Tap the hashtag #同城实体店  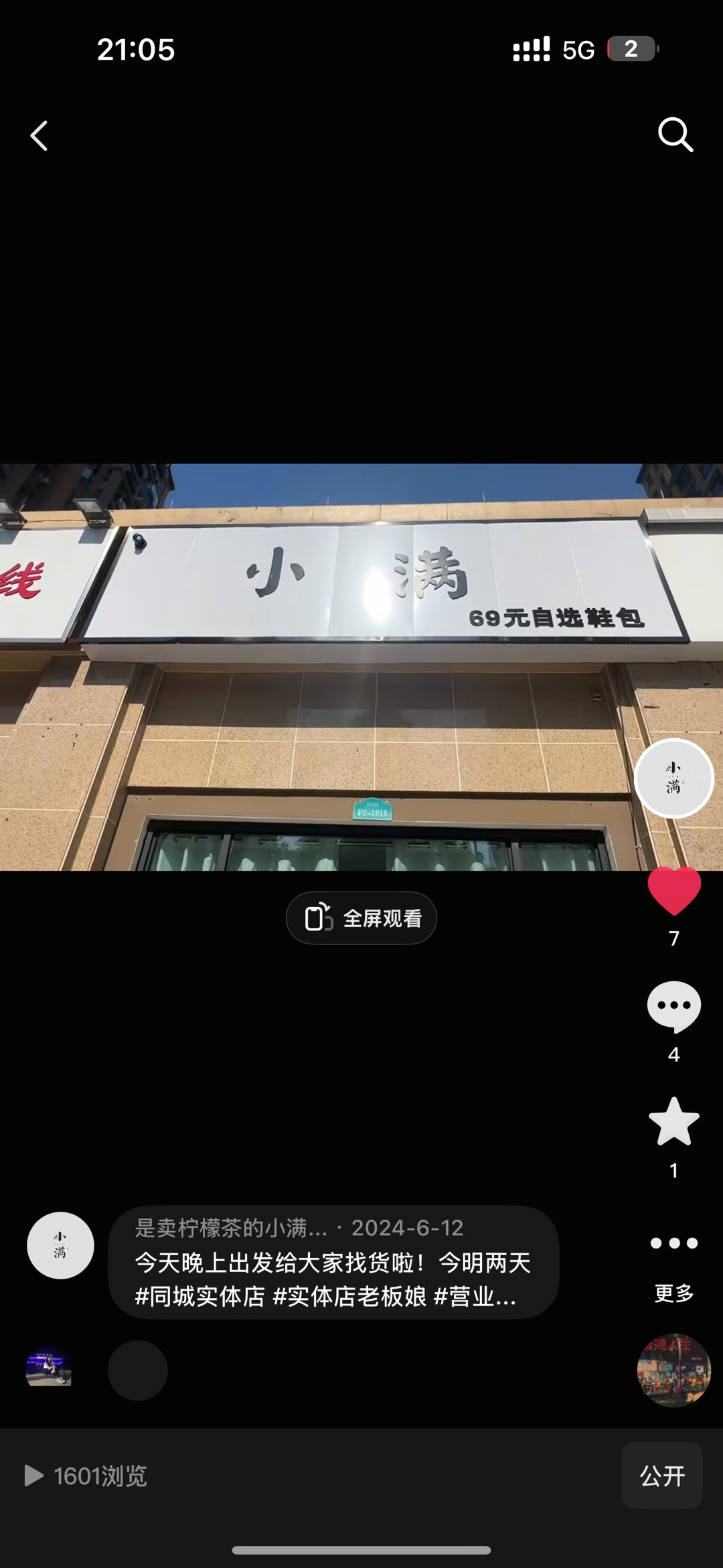(200, 1297)
